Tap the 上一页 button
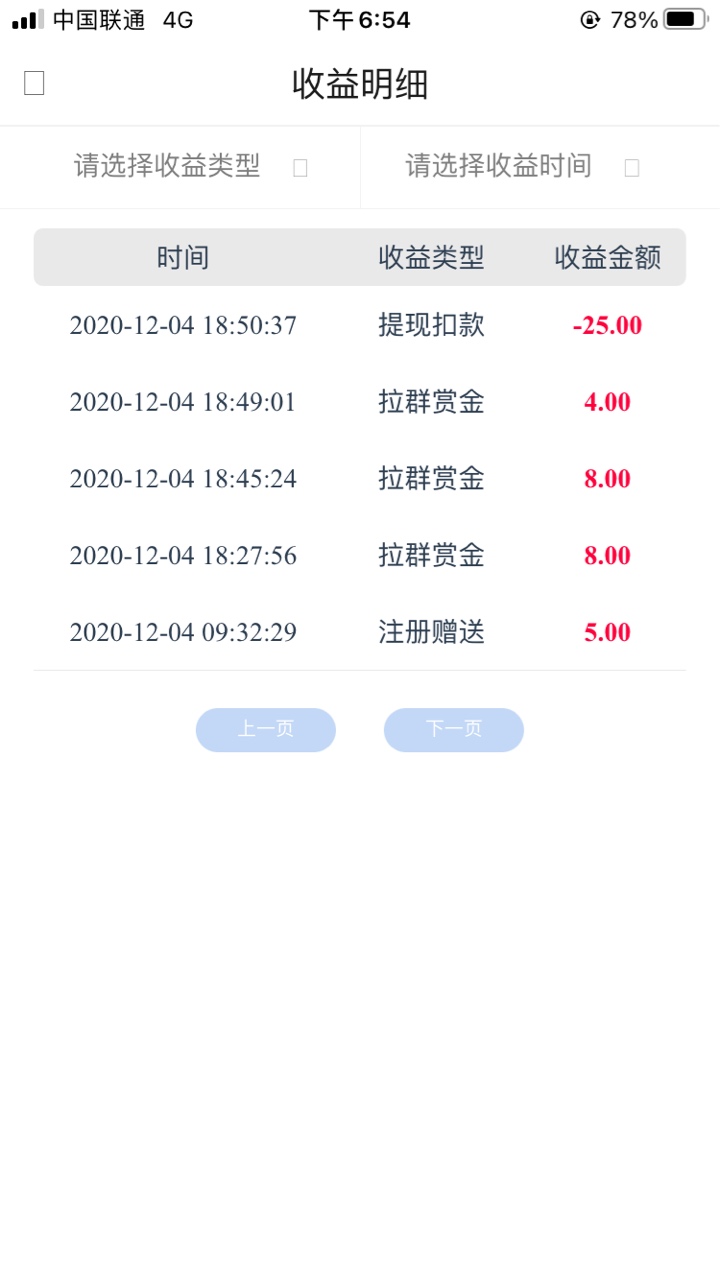The width and height of the screenshot is (720, 1280). tap(266, 730)
